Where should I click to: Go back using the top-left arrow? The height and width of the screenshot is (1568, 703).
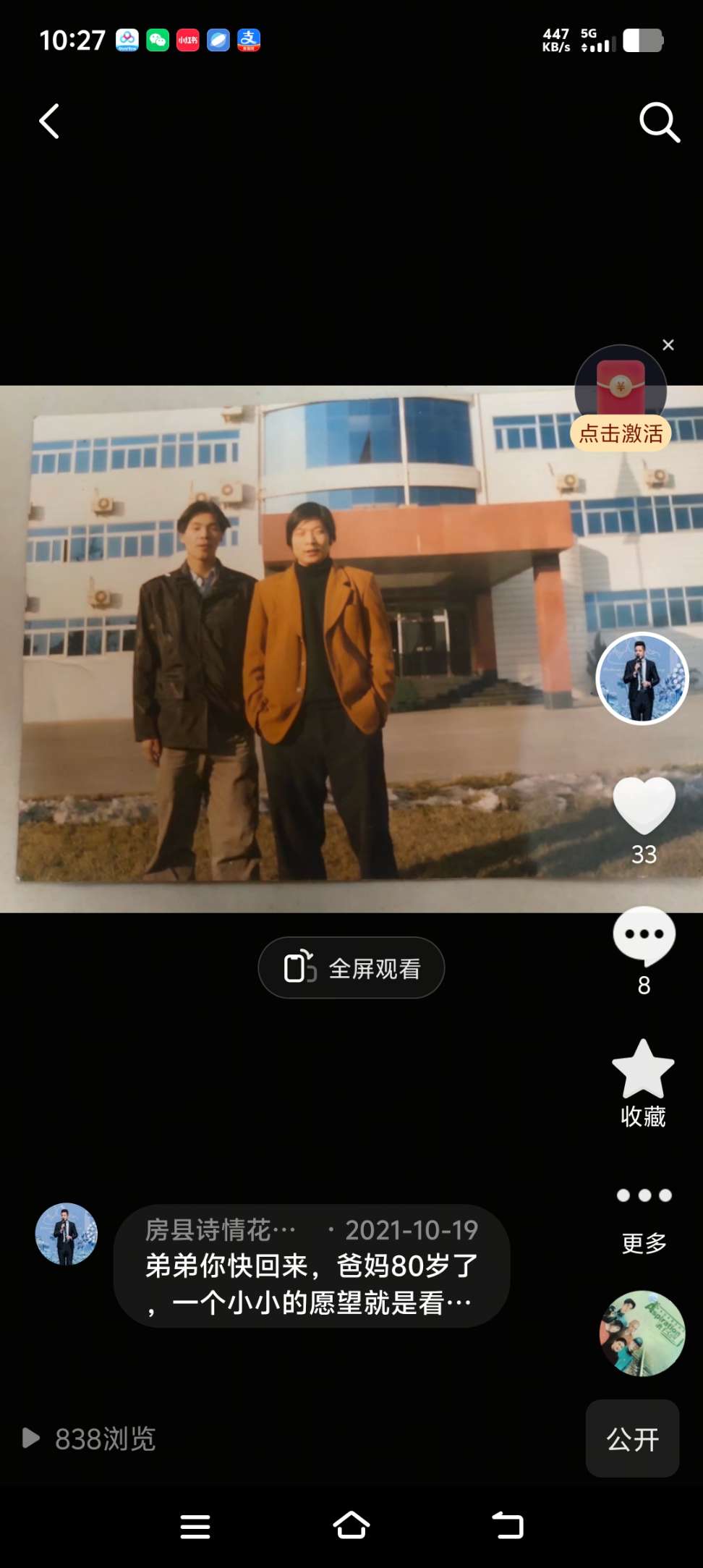click(48, 121)
